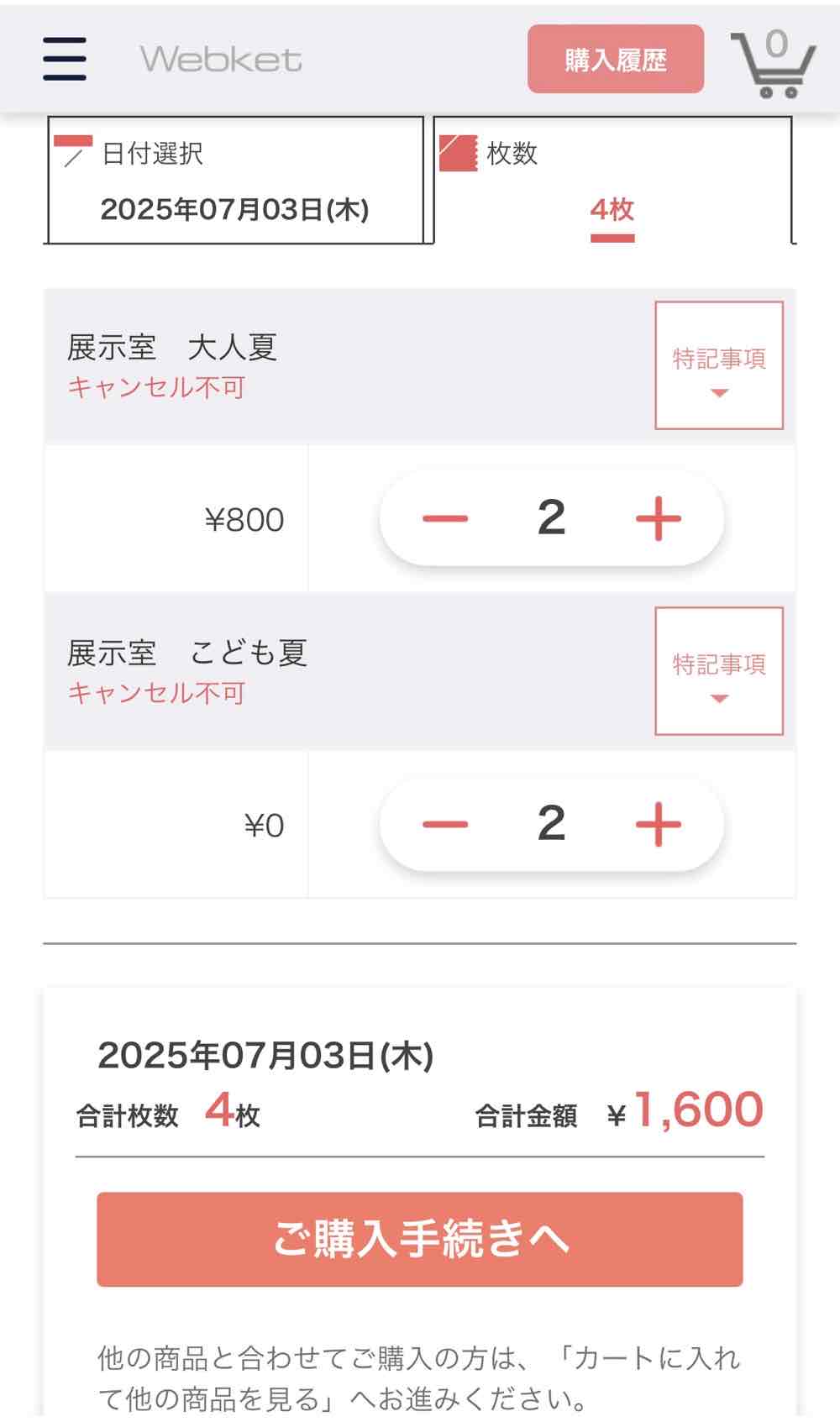Viewport: 840px width, 1422px height.
Task: Select the 枚数 quantity step
Action: point(612,181)
